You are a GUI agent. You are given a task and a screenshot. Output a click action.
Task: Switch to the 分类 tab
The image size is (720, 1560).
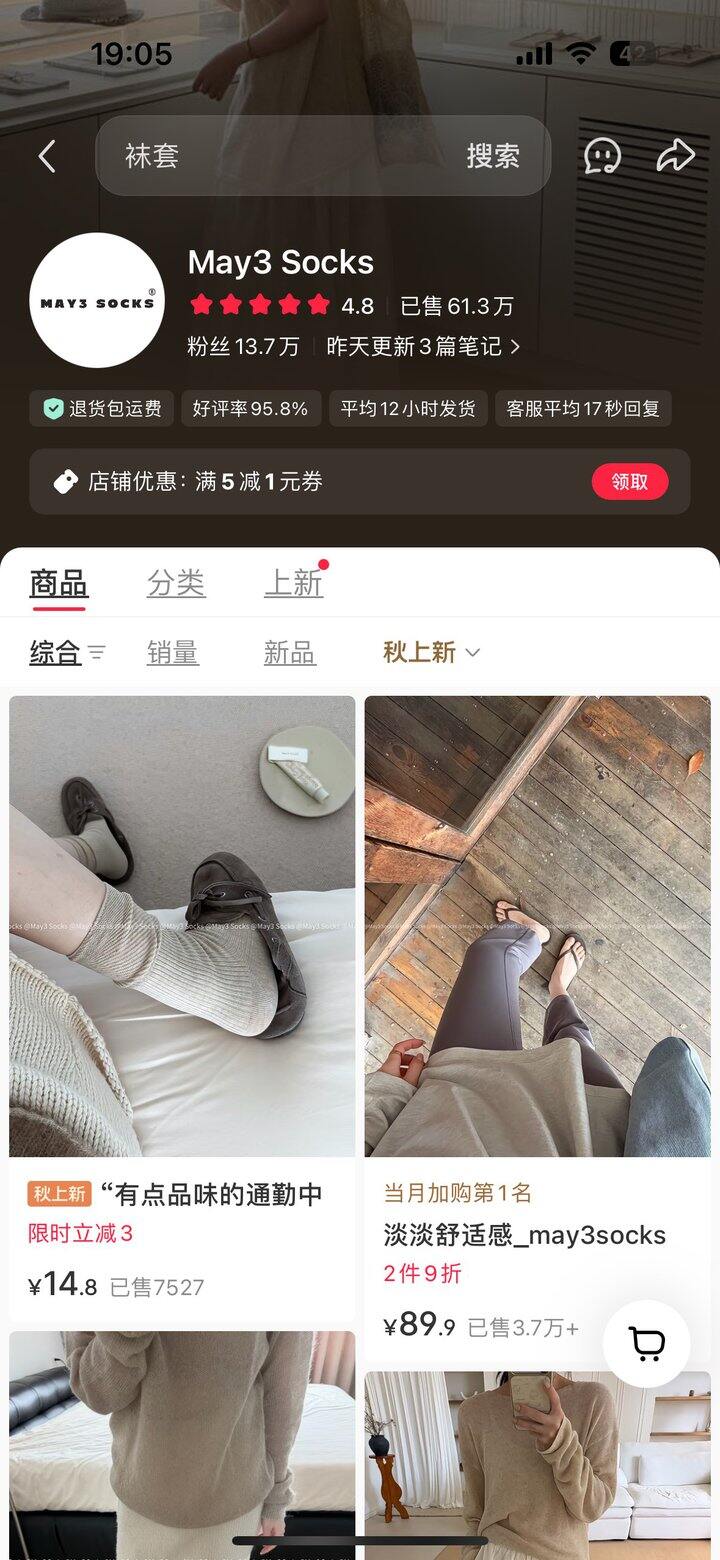coord(176,583)
